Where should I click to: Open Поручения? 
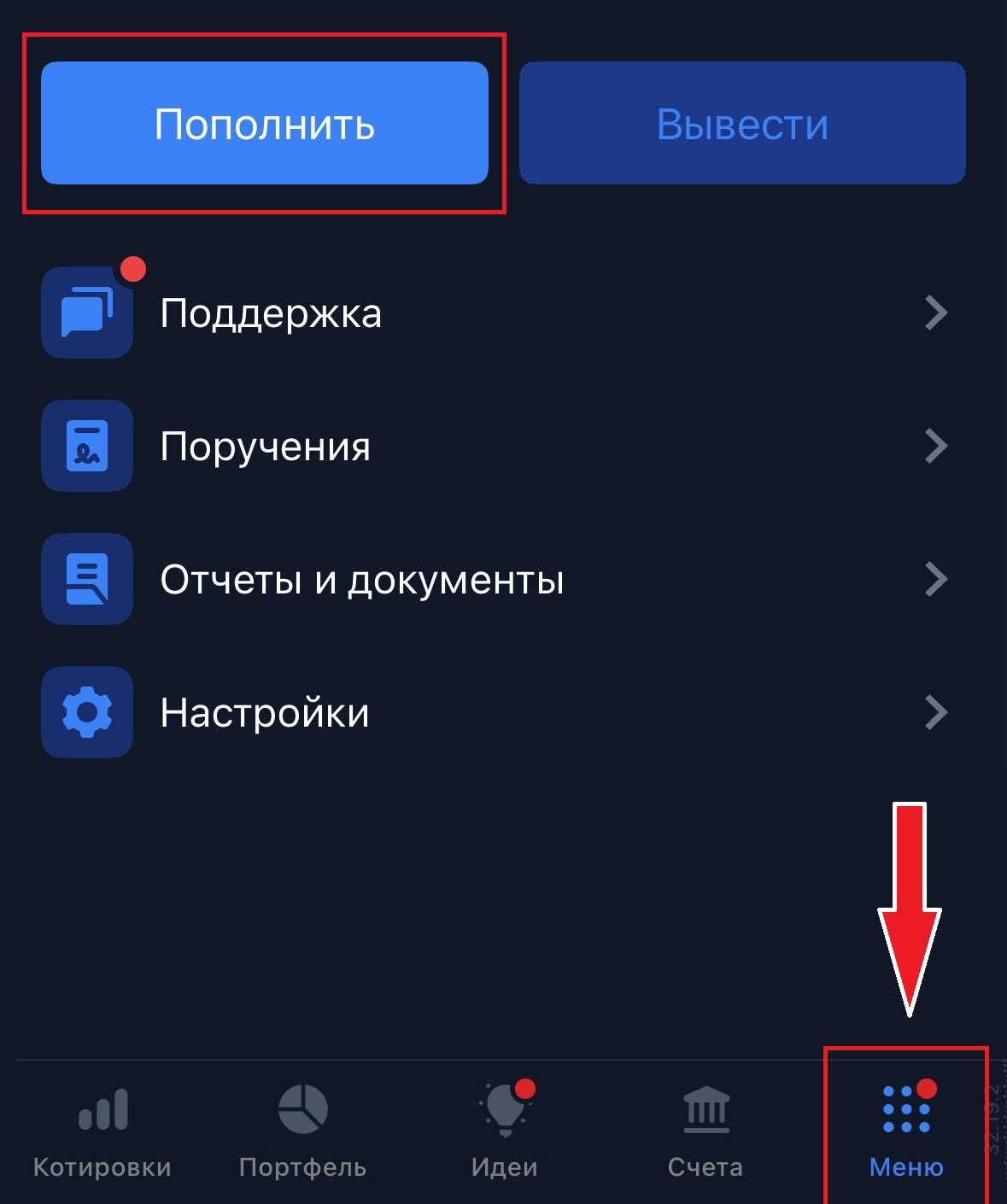tap(495, 447)
